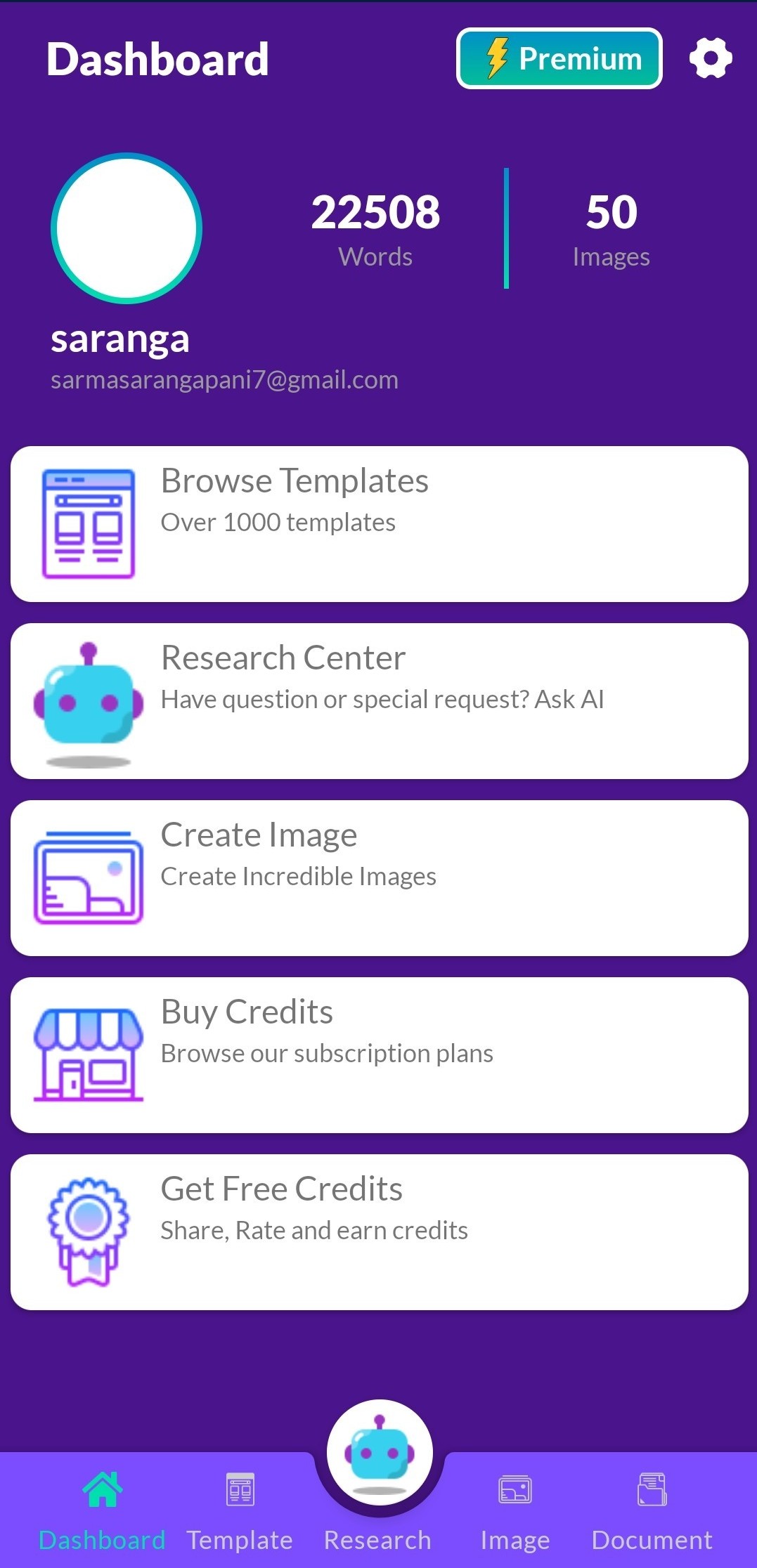
Task: Open the Research Center card
Action: pyautogui.click(x=379, y=701)
